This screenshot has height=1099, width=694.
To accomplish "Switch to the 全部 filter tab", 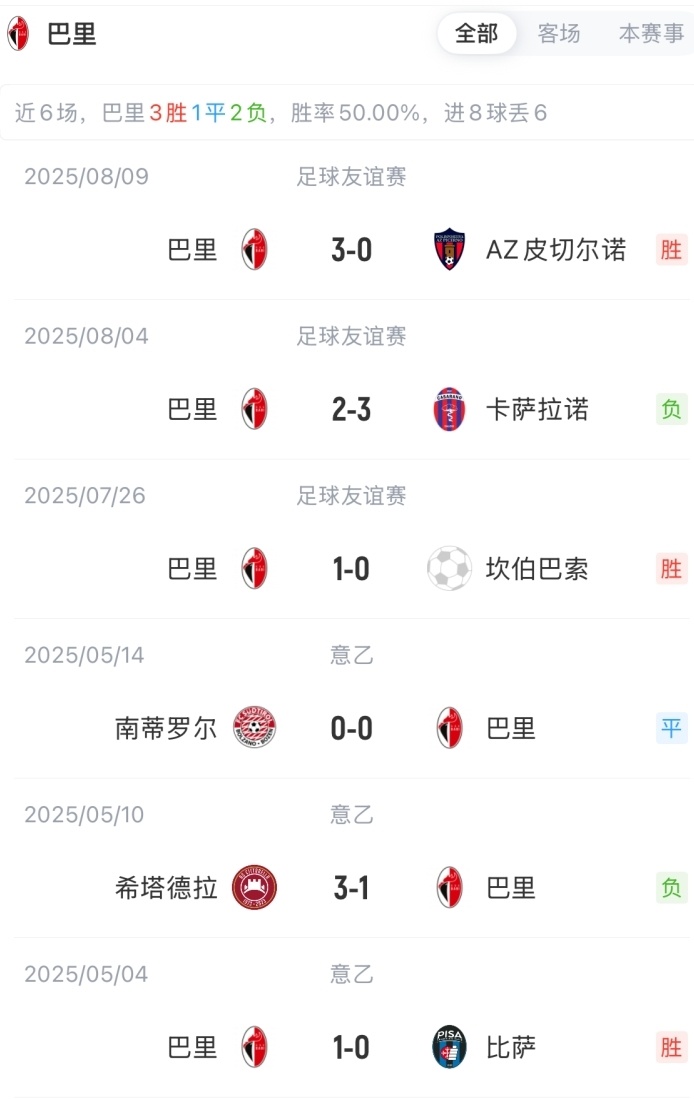I will pos(476,34).
